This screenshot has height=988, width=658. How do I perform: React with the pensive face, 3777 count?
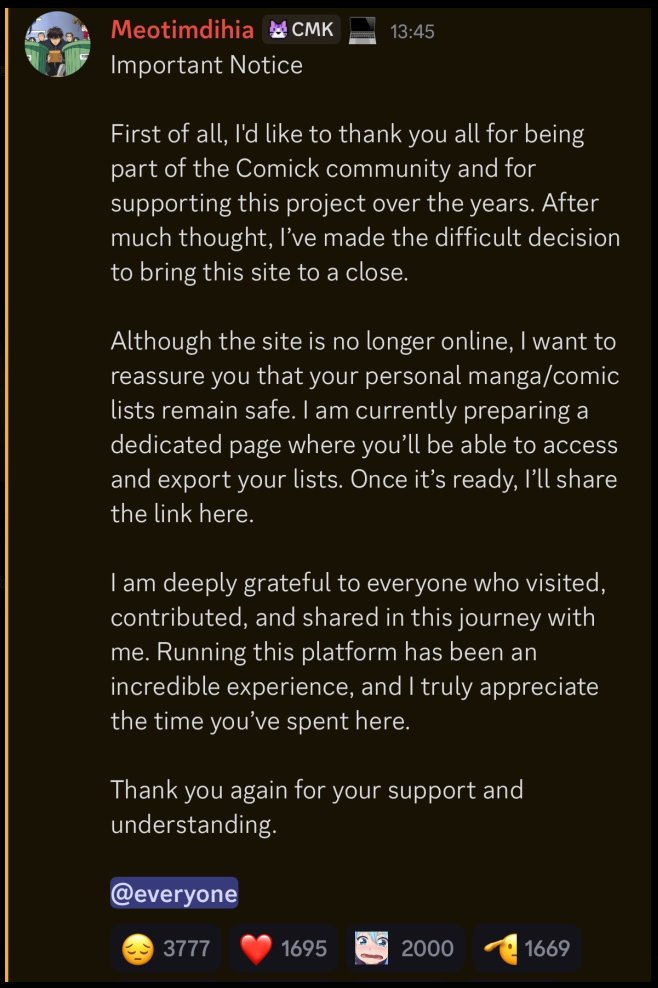click(x=166, y=948)
